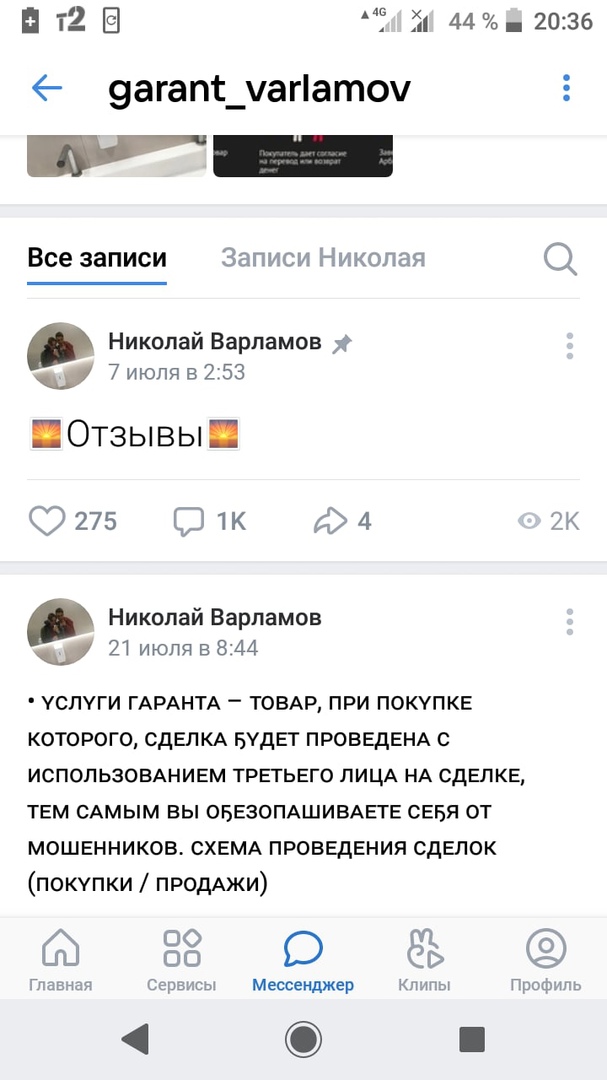This screenshot has width=607, height=1080.
Task: Open the left photo thumbnail at the top
Action: click(116, 156)
